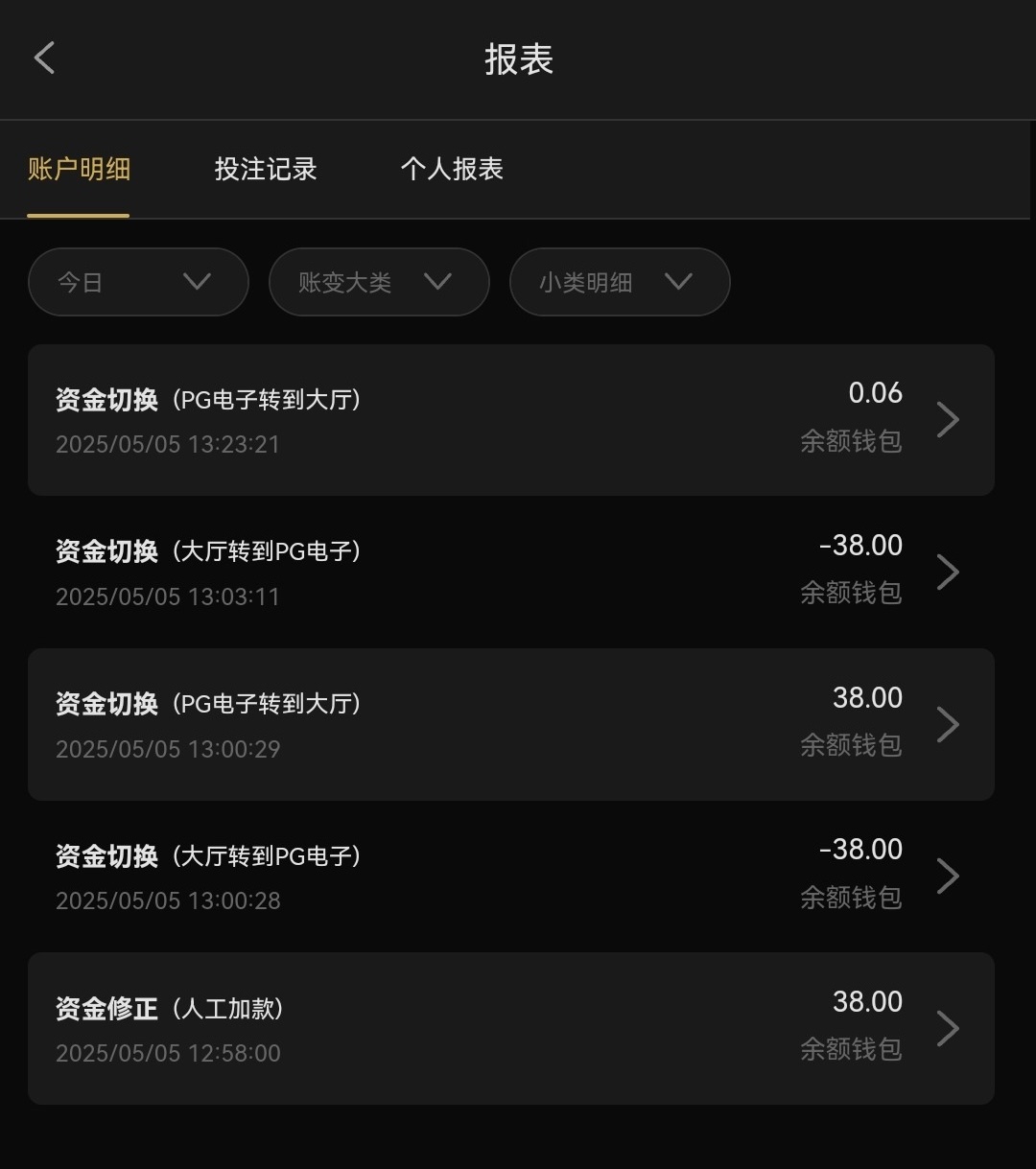Select the 账户明细 tab
Viewport: 1036px width, 1169px height.
click(x=79, y=170)
